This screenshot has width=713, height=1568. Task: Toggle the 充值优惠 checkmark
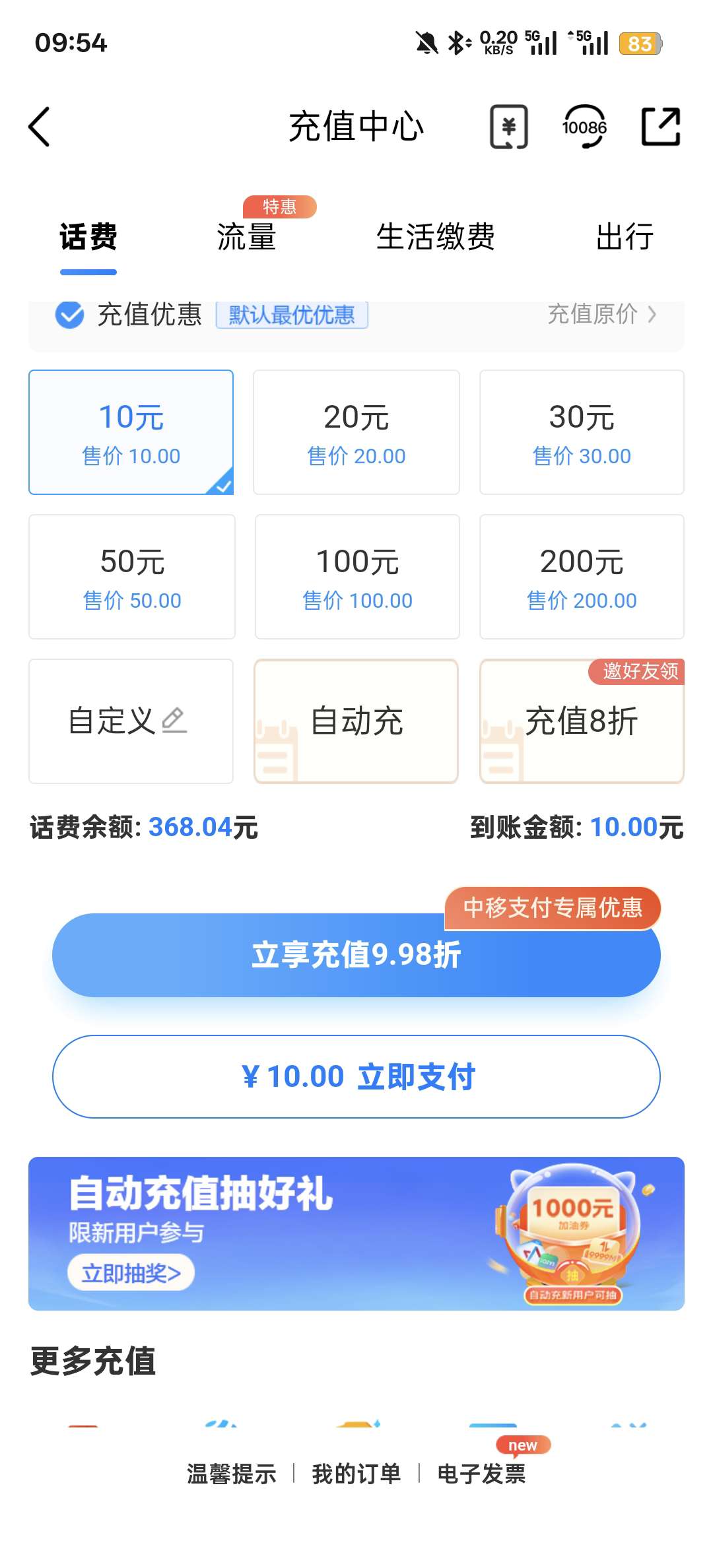click(69, 315)
